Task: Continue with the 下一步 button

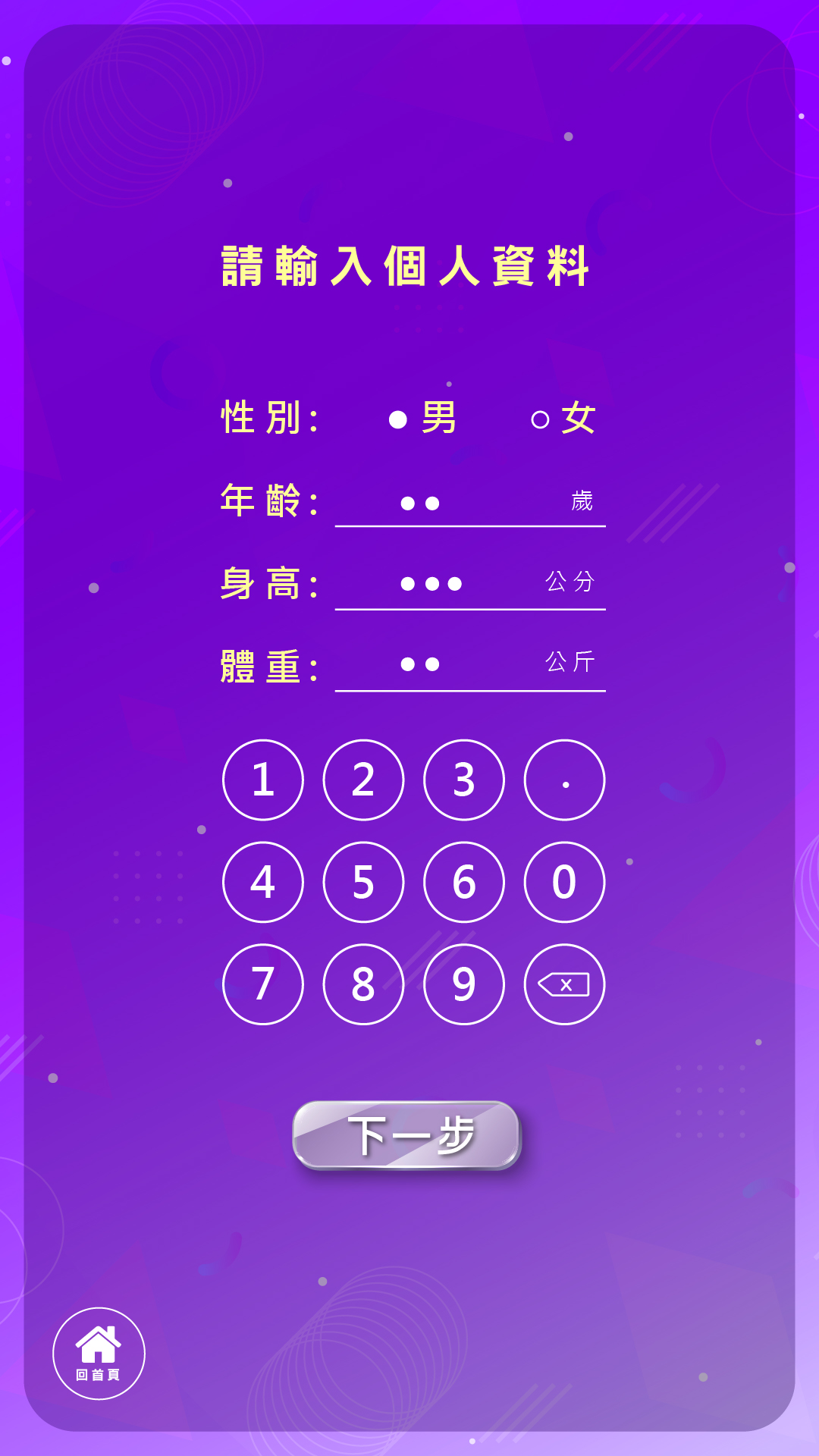Action: pos(406,1135)
